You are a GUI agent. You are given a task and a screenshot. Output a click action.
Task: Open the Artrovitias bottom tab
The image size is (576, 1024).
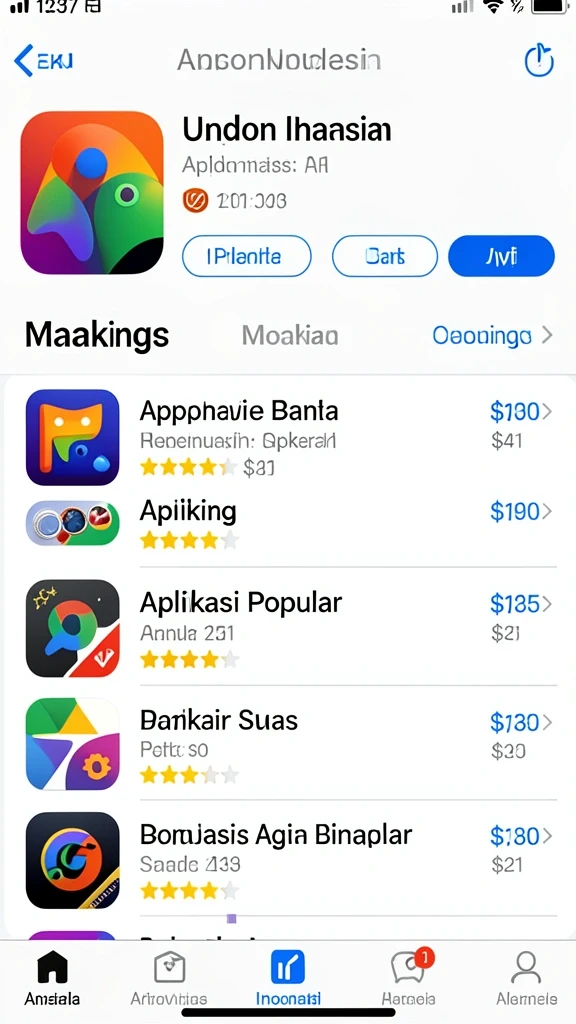(x=168, y=978)
